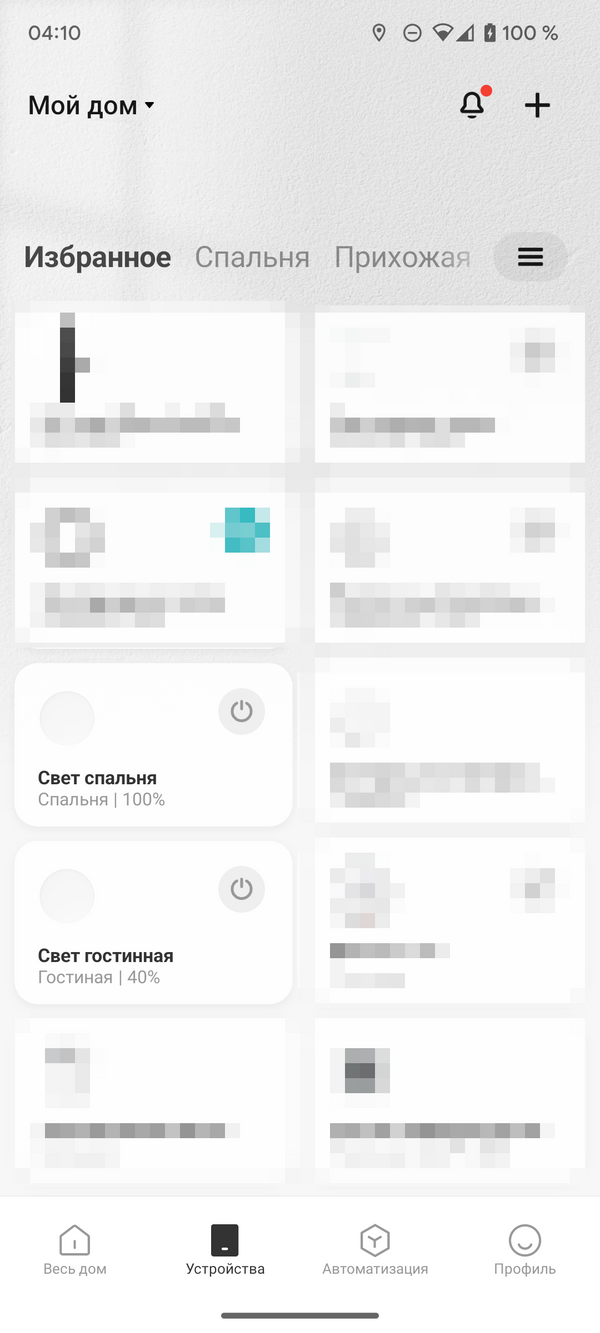The image size is (600, 1333).
Task: Open the notifications bell
Action: click(x=472, y=105)
